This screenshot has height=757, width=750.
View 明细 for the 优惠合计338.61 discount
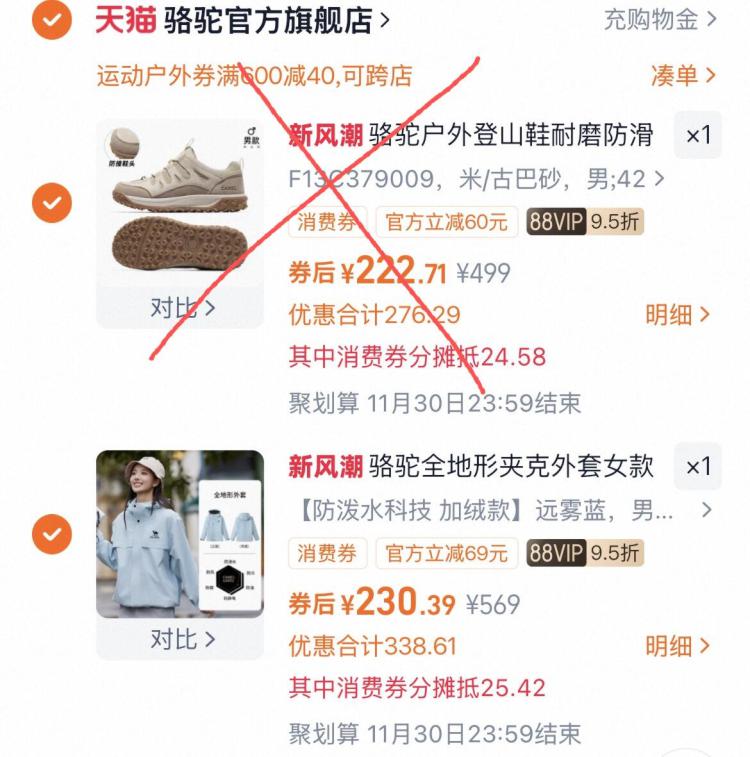(677, 647)
